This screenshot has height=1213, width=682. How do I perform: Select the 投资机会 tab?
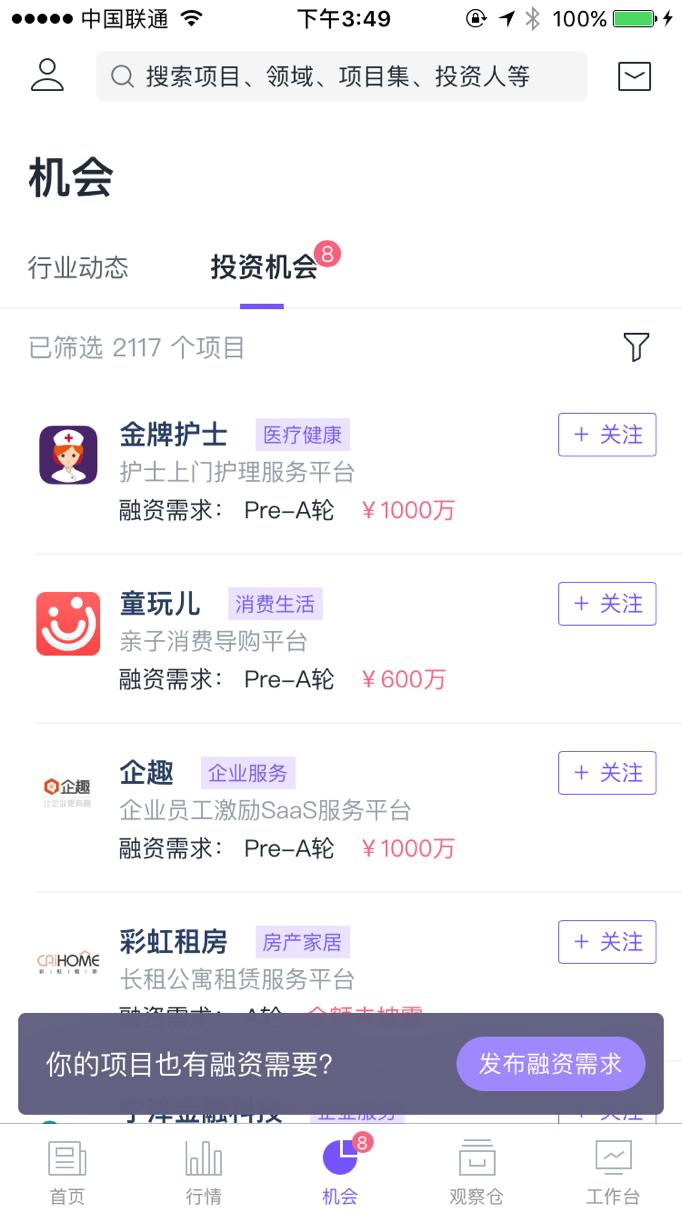[x=263, y=267]
